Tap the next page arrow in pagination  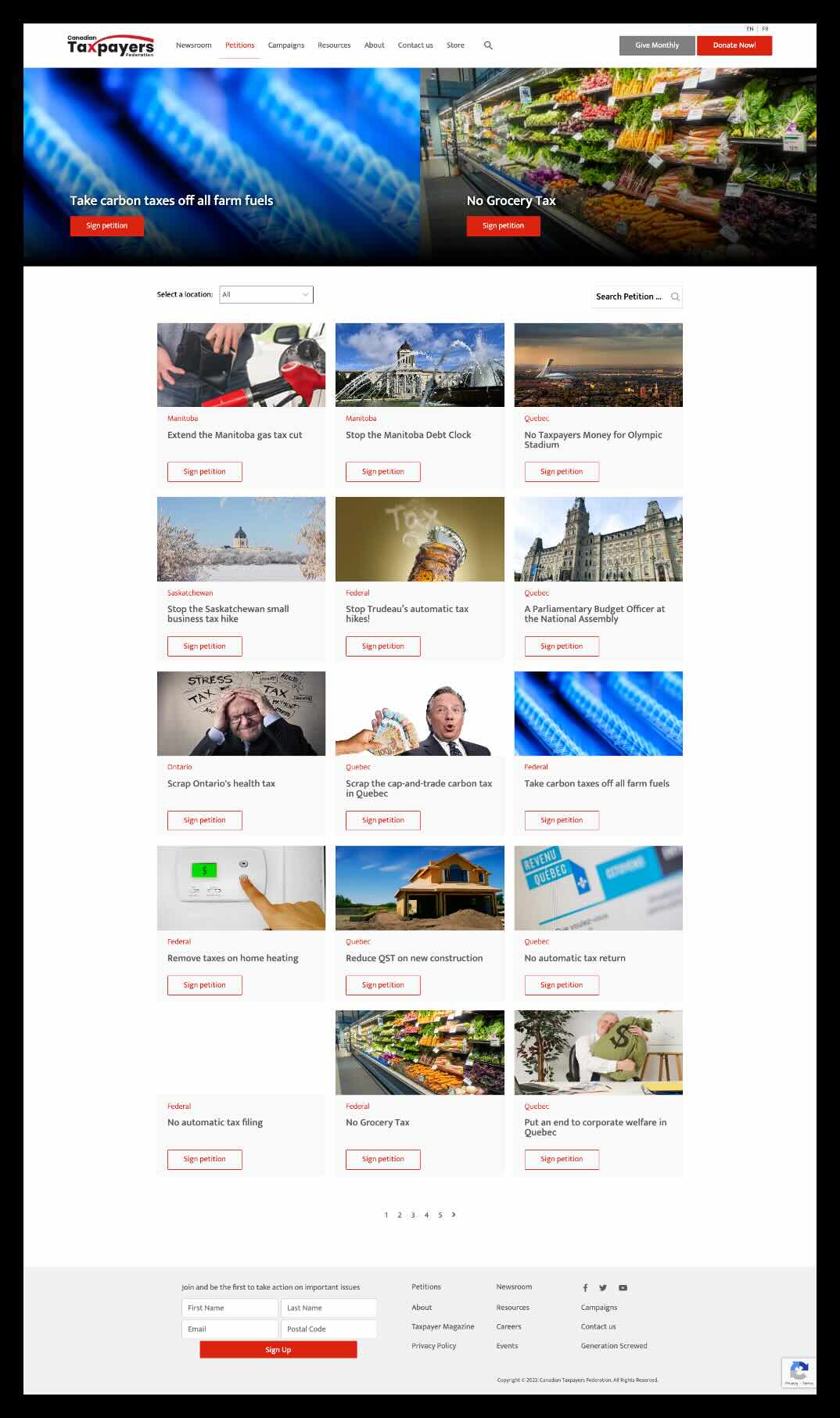click(x=454, y=1215)
